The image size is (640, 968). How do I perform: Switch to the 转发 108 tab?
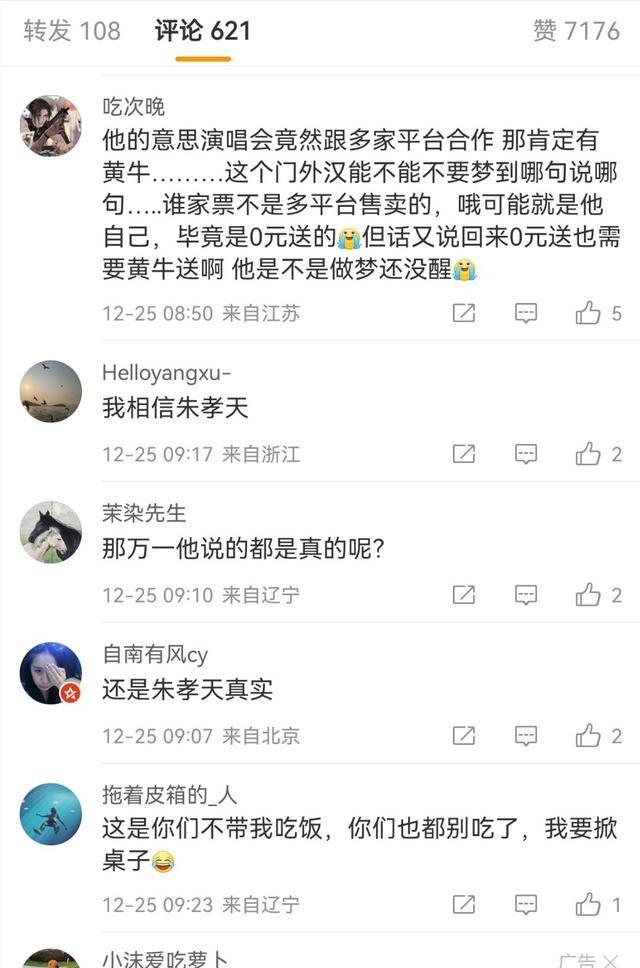tap(72, 30)
